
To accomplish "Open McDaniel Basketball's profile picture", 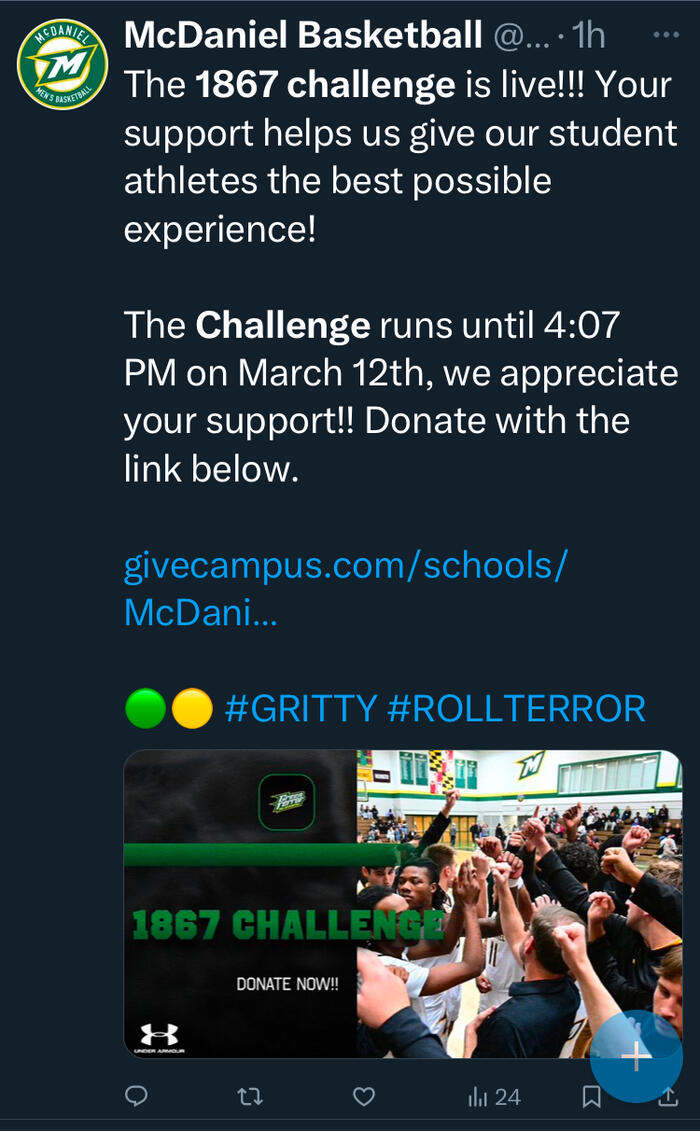I will [x=63, y=64].
